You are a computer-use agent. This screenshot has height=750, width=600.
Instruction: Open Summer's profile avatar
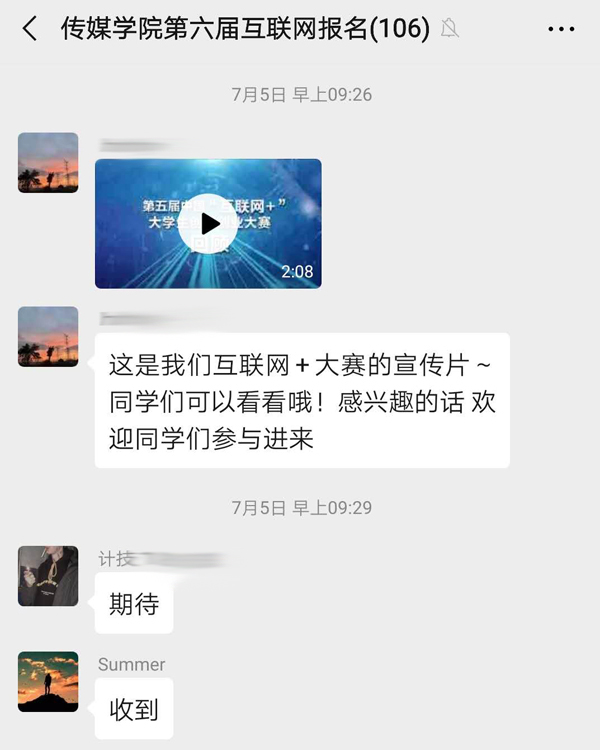tap(48, 682)
